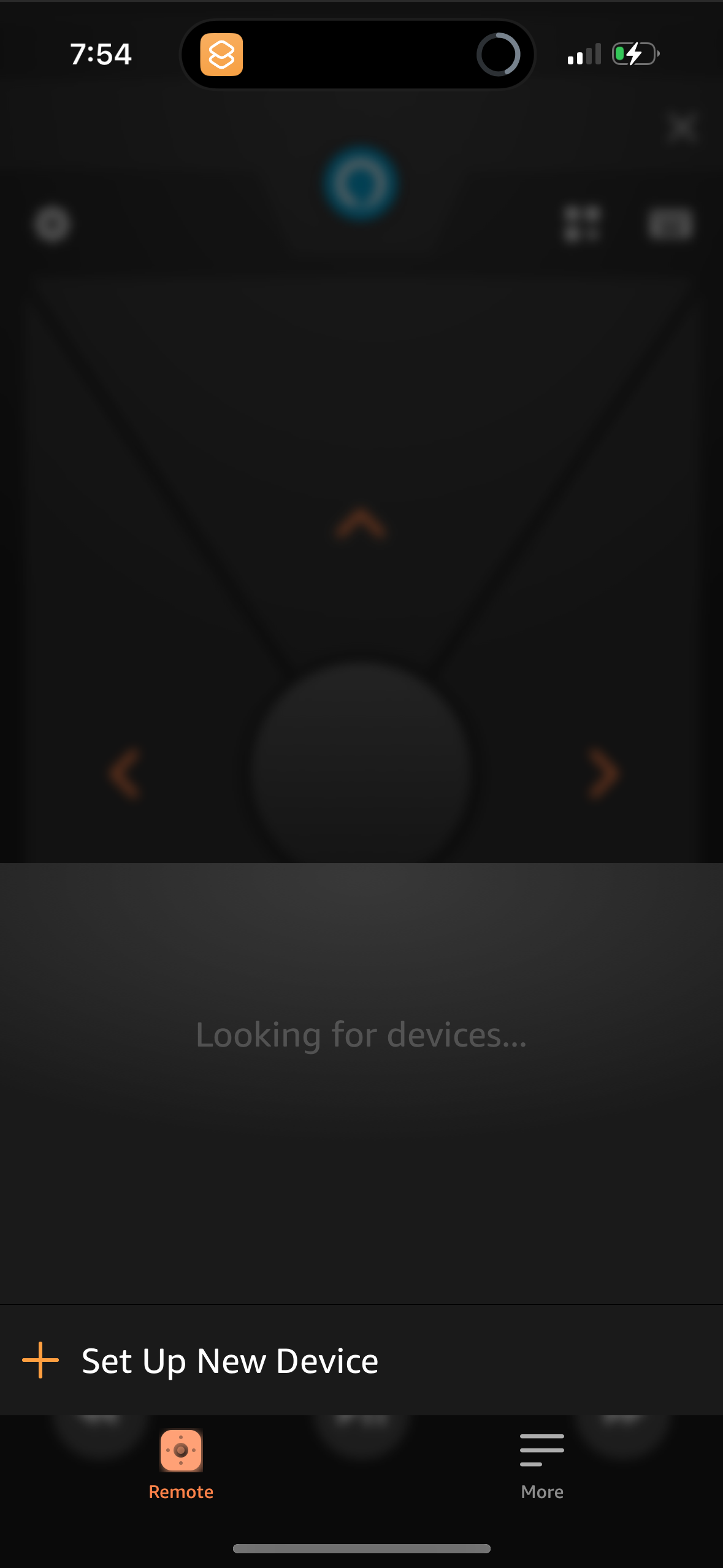
Task: Tap the clock in the status bar
Action: point(101,55)
